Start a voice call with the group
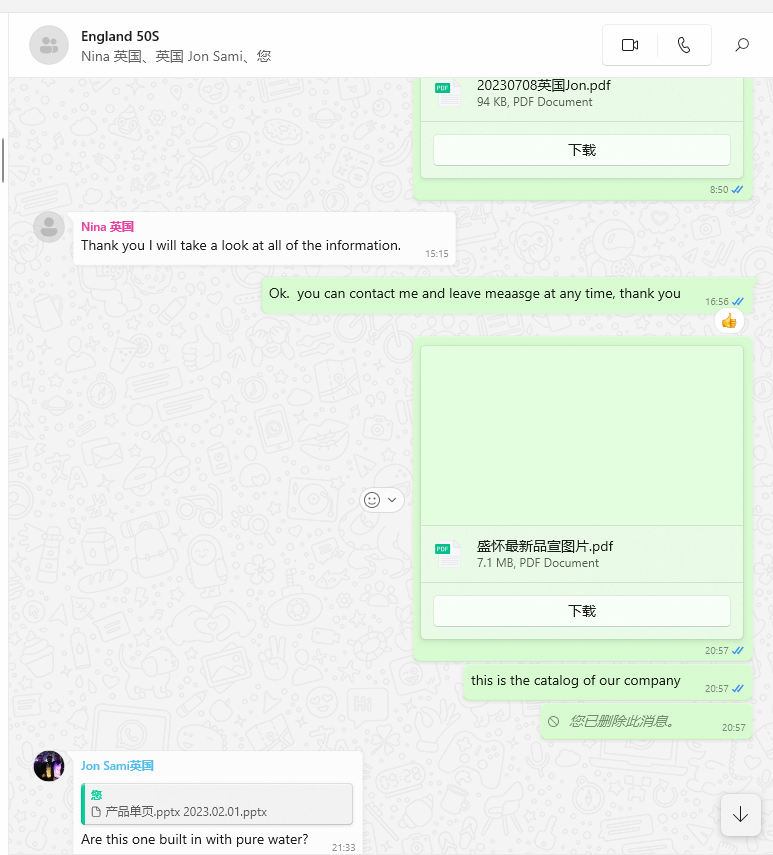 pos(684,45)
